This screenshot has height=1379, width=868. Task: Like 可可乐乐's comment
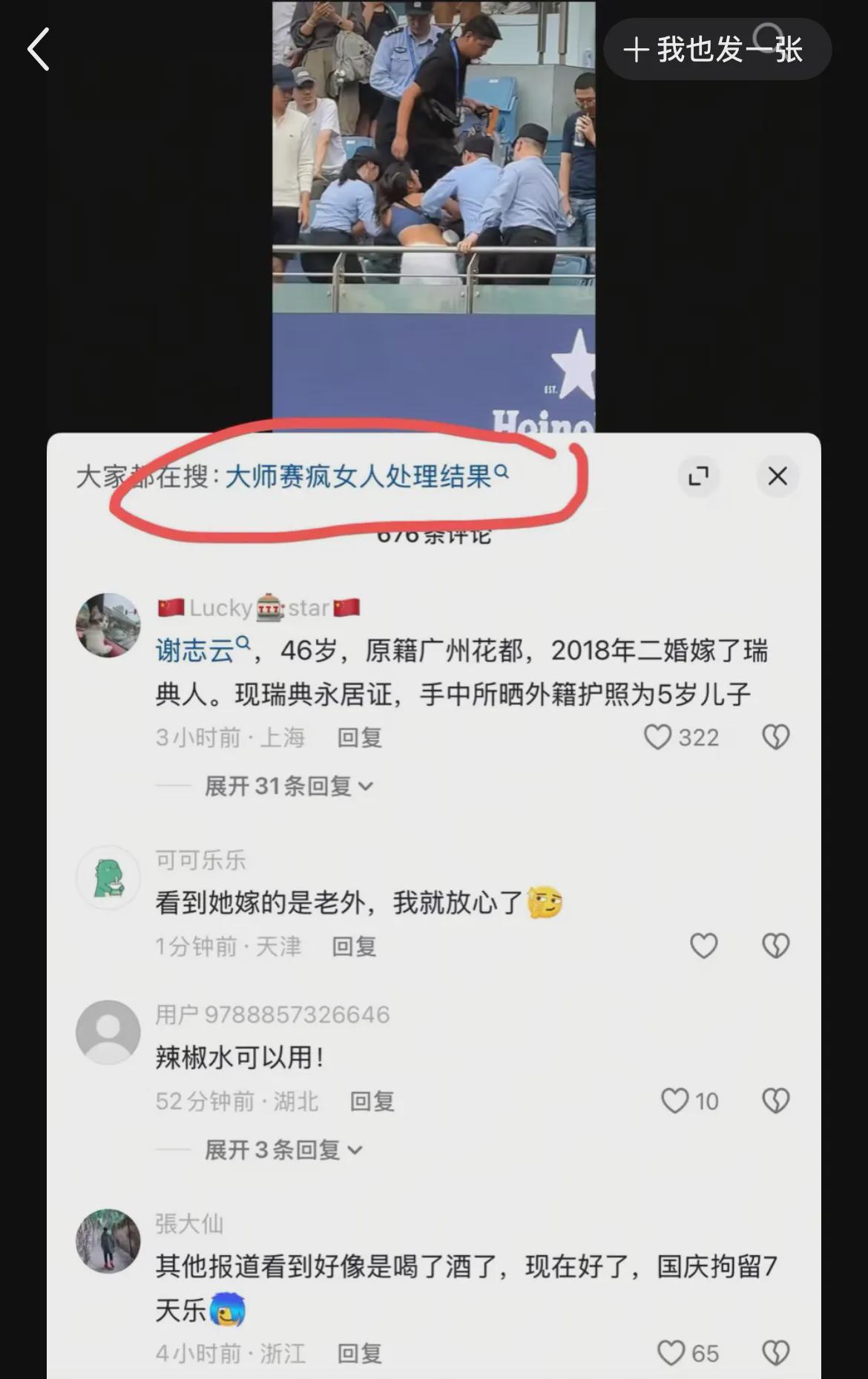(x=703, y=946)
